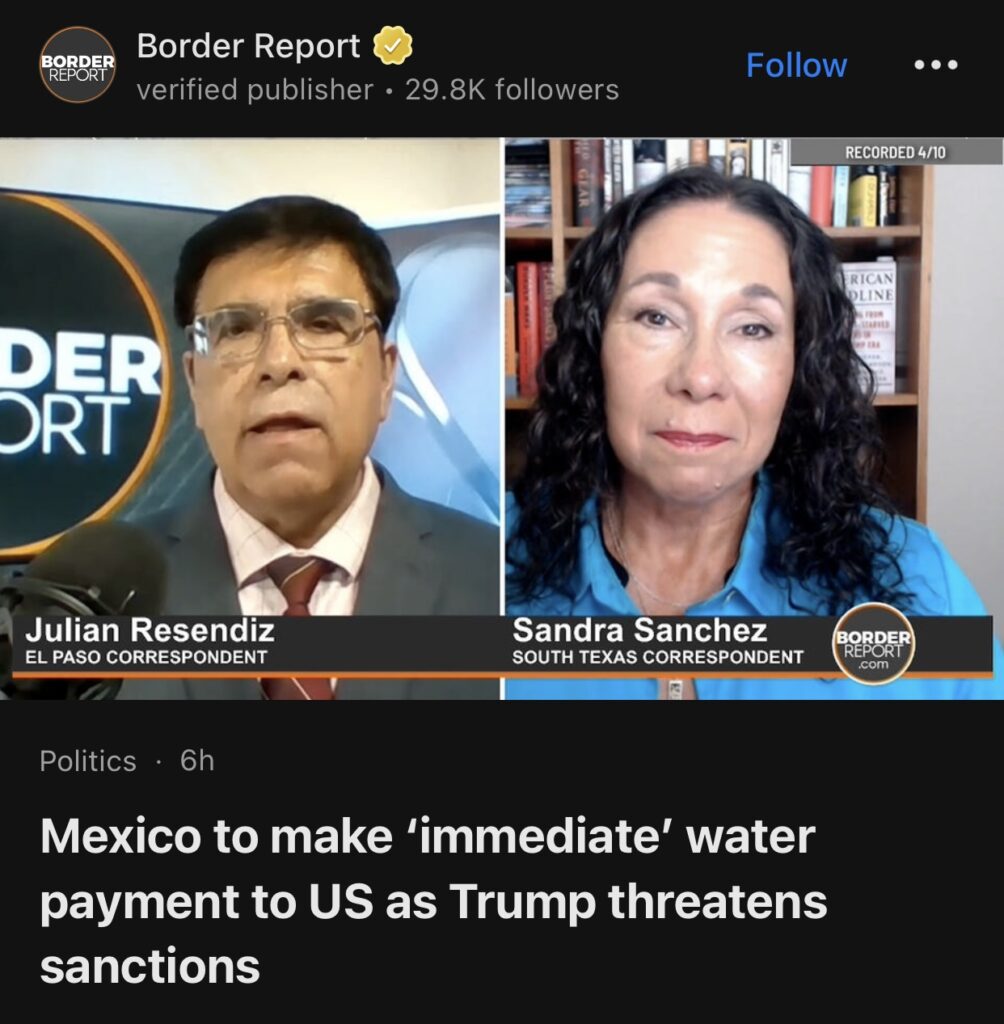Screen dimensions: 1004x1024
Task: Follow the Border Report publisher
Action: (796, 66)
